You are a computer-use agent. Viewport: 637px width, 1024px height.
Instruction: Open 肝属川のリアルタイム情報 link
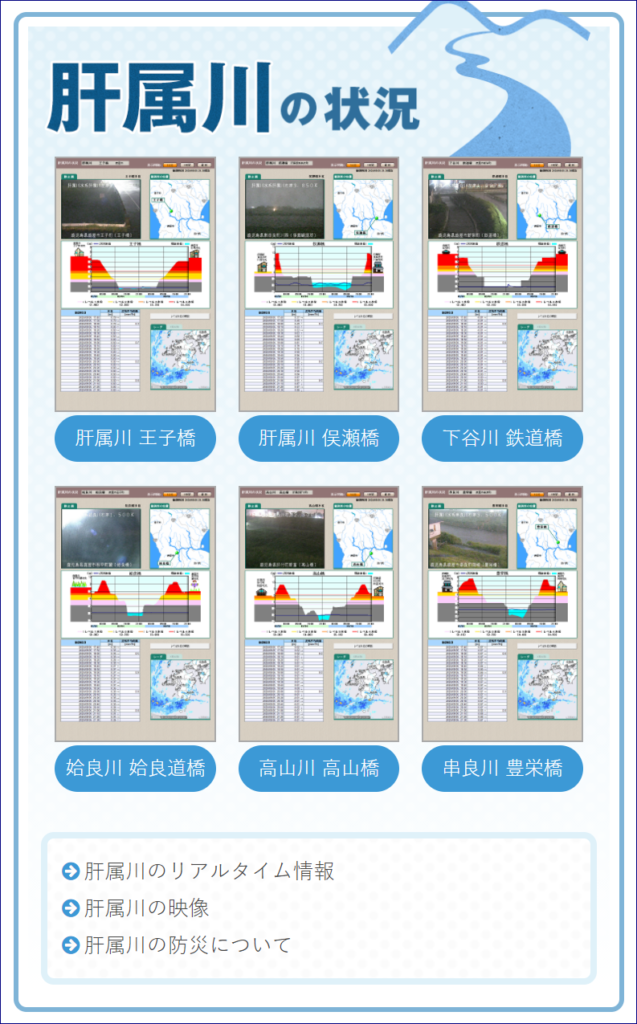click(208, 871)
